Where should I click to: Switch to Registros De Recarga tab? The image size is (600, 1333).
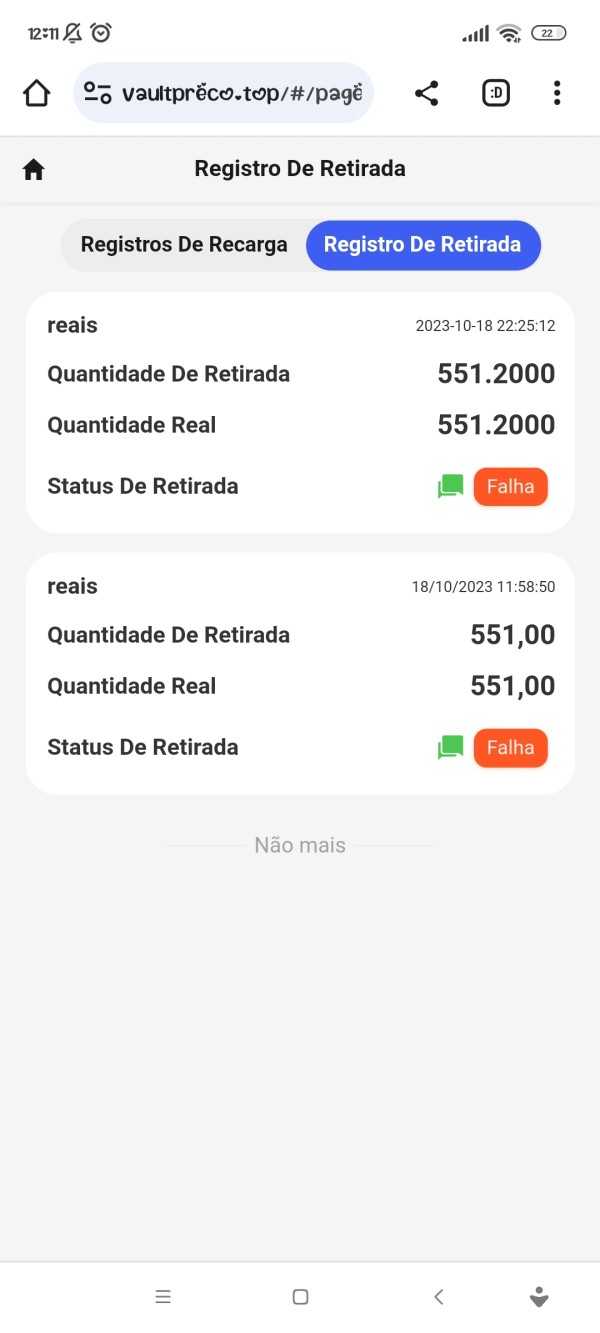184,245
